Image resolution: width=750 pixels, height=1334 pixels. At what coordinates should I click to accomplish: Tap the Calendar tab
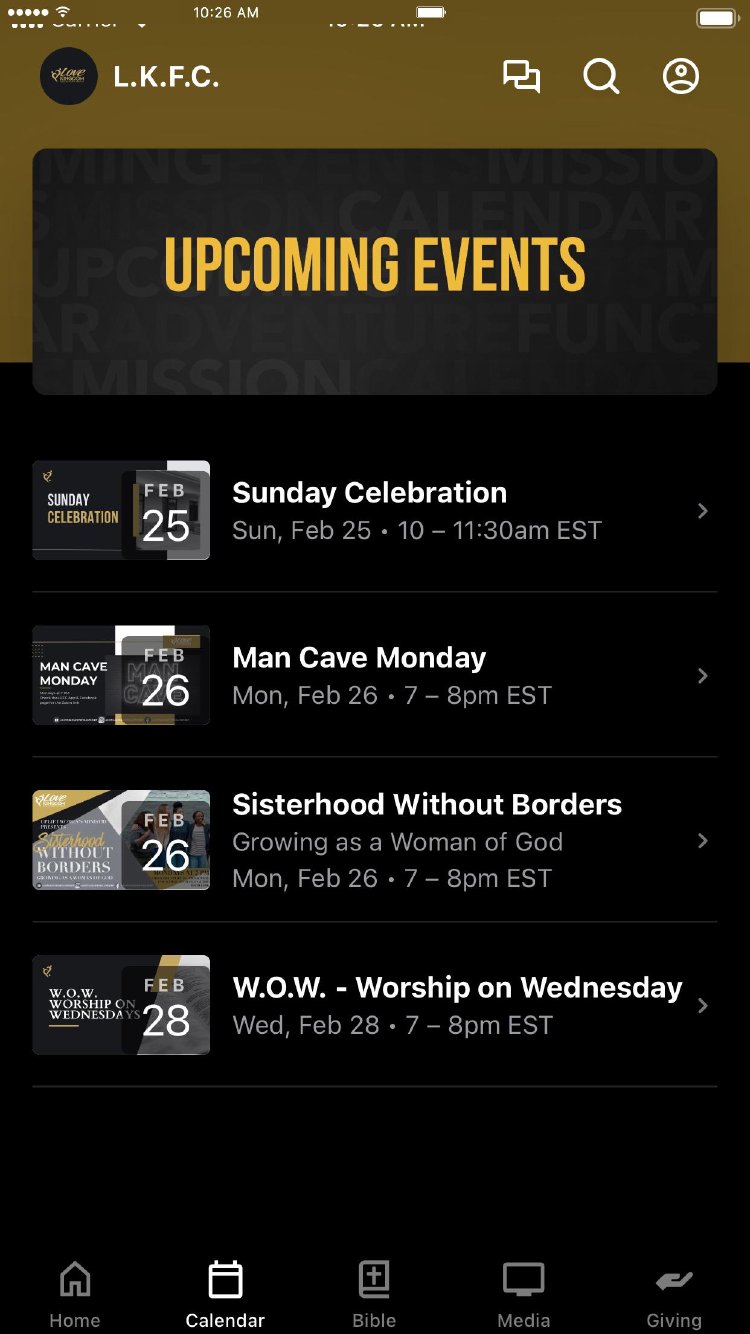(225, 1294)
